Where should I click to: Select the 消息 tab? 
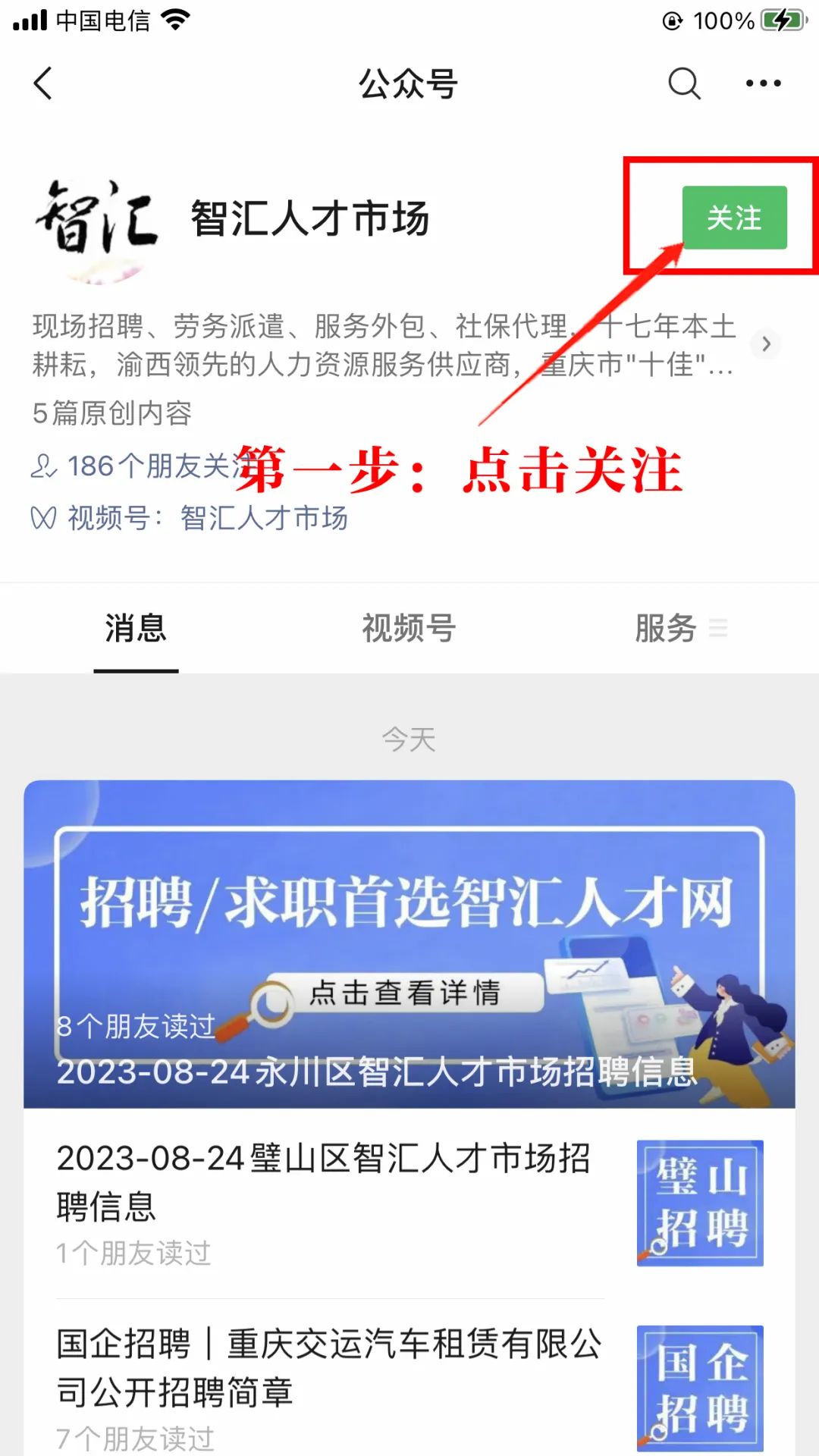[136, 628]
